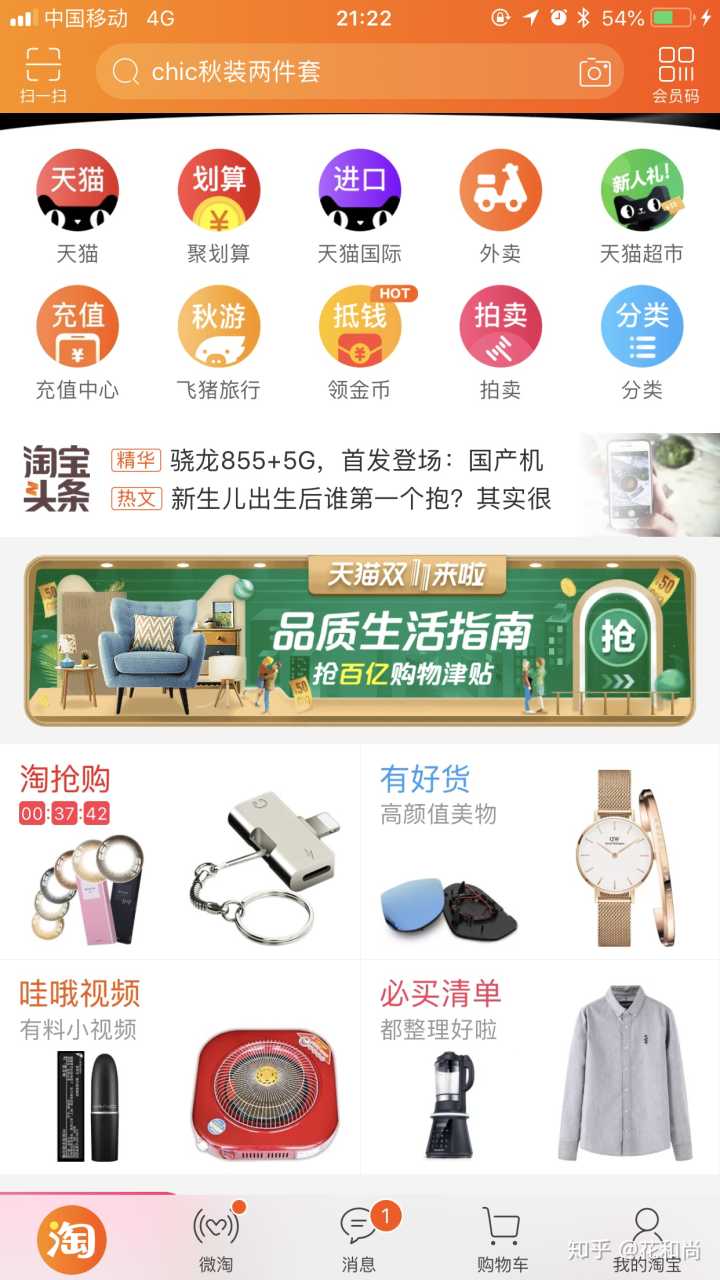This screenshot has height=1280, width=720.
Task: Open 充值中心 top-up center
Action: (77, 342)
